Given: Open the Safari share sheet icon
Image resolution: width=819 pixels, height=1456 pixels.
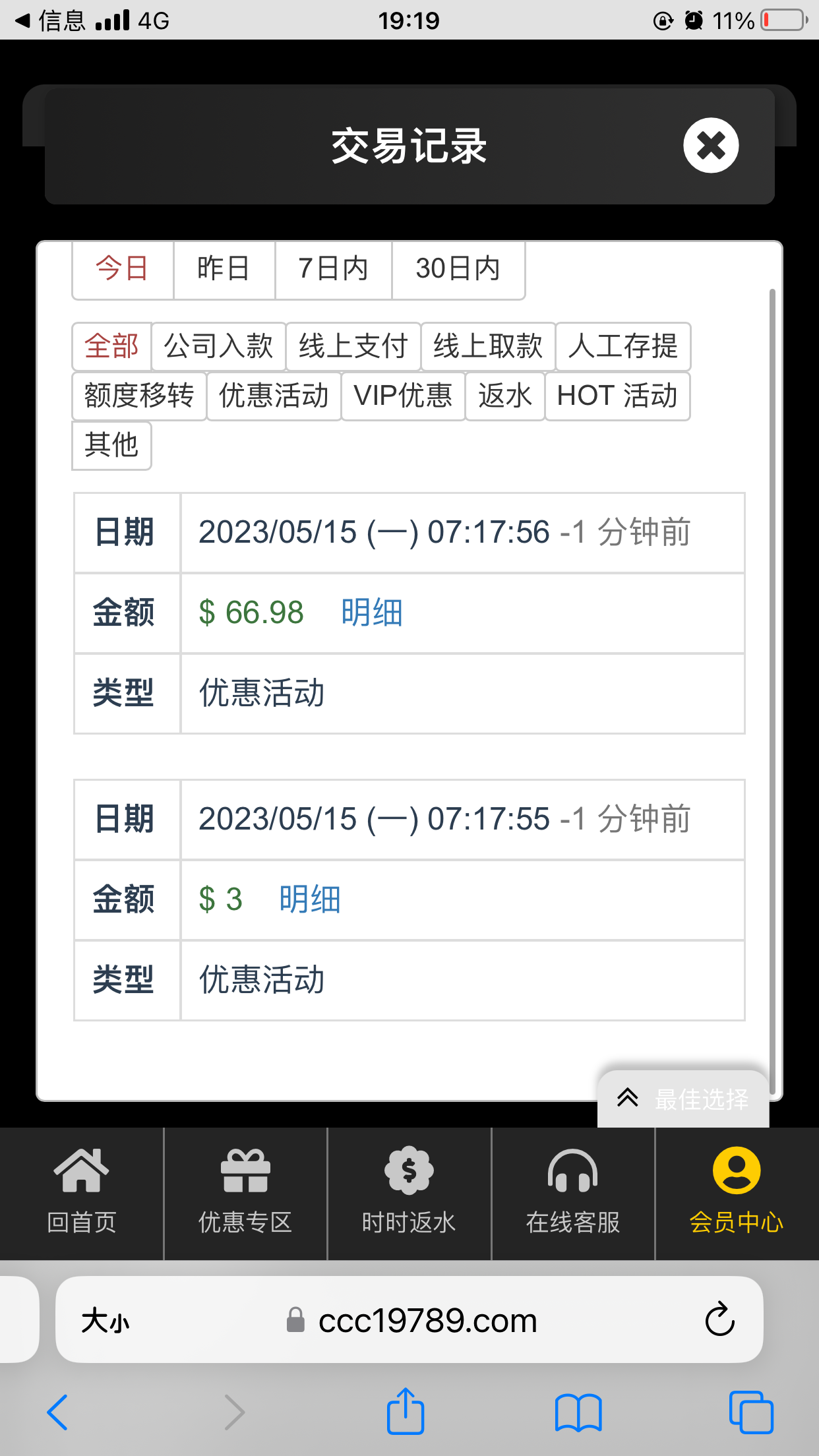Looking at the screenshot, I should coord(406,1411).
